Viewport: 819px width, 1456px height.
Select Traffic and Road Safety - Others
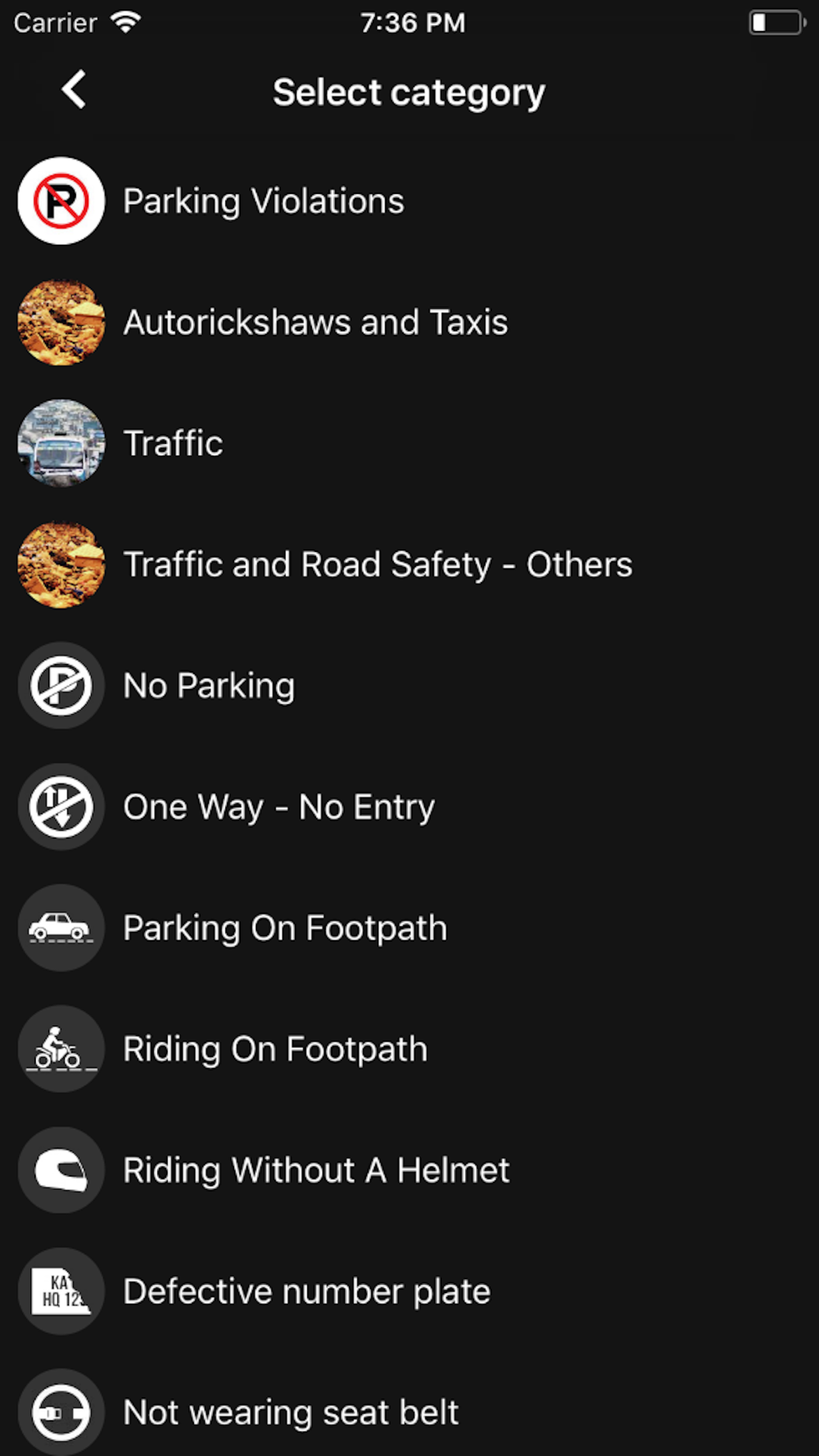pos(378,565)
